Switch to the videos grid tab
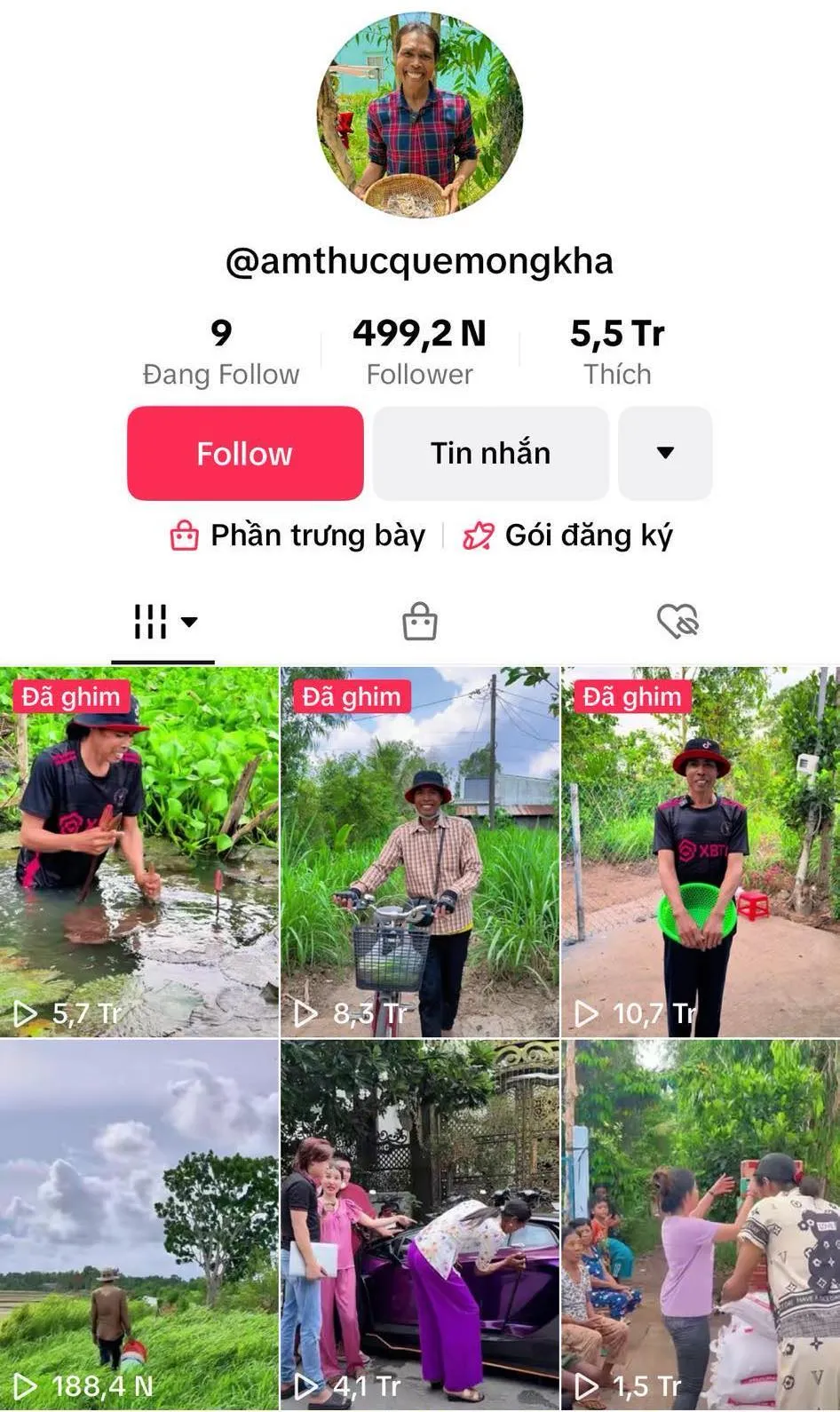This screenshot has width=840, height=1412. 163,622
